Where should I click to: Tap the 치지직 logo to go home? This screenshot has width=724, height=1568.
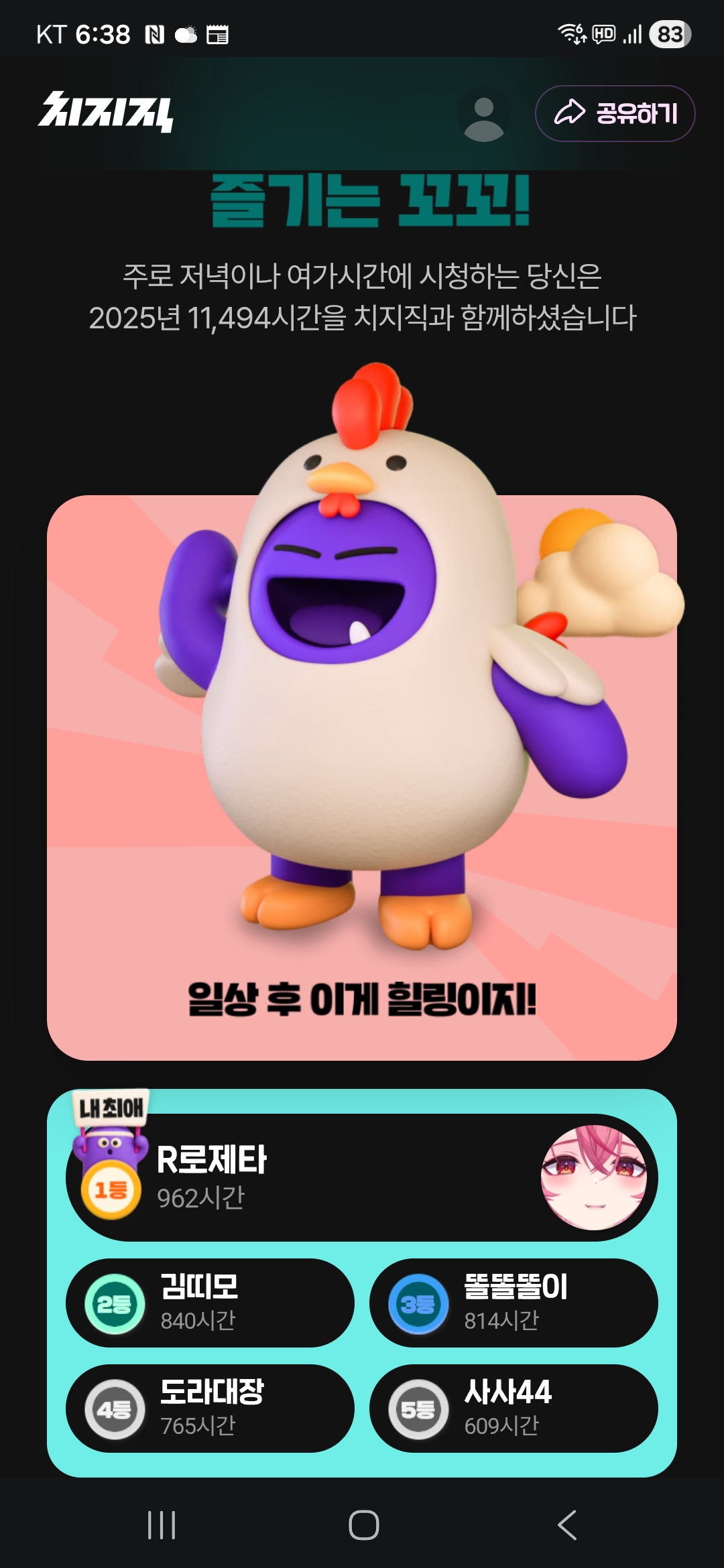click(x=106, y=112)
